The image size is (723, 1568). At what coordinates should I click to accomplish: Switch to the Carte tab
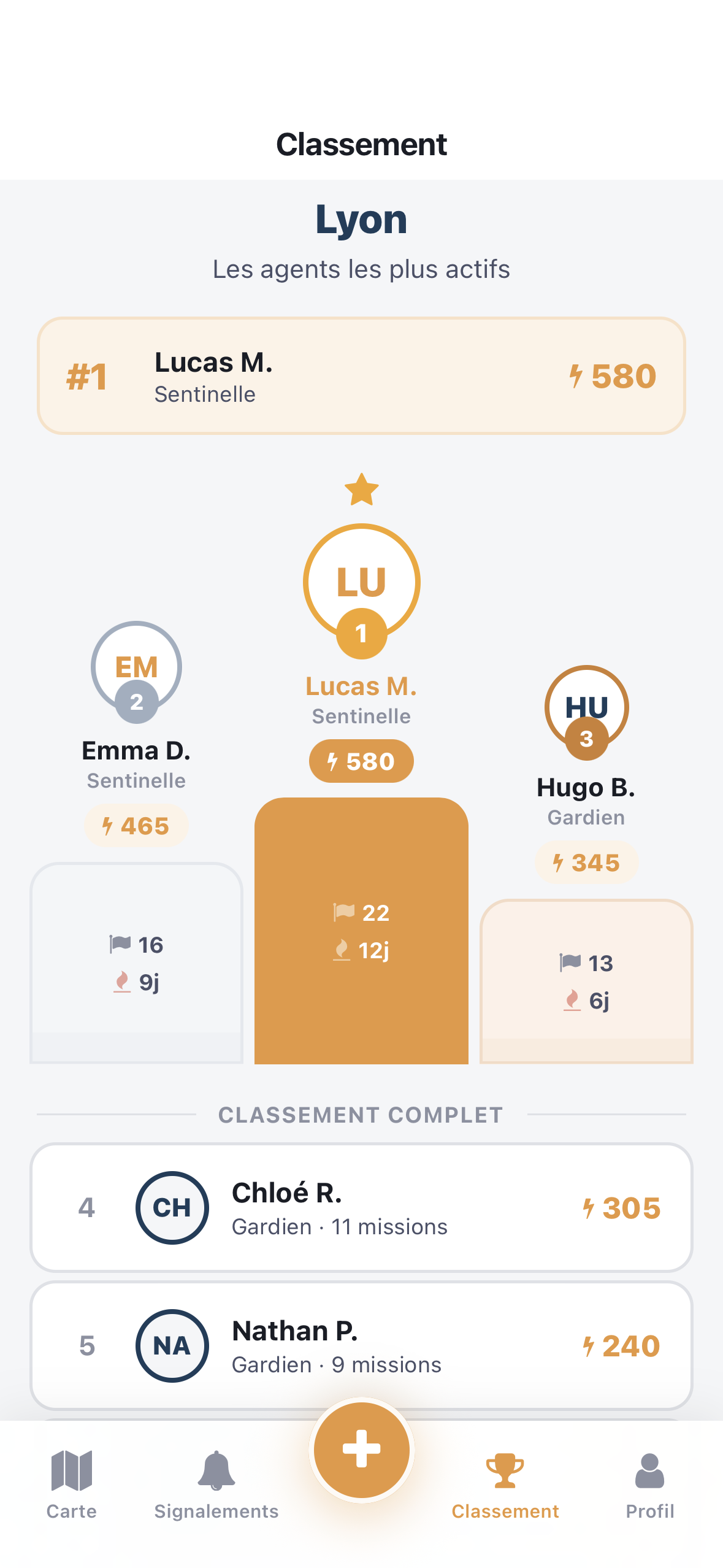(x=71, y=1485)
